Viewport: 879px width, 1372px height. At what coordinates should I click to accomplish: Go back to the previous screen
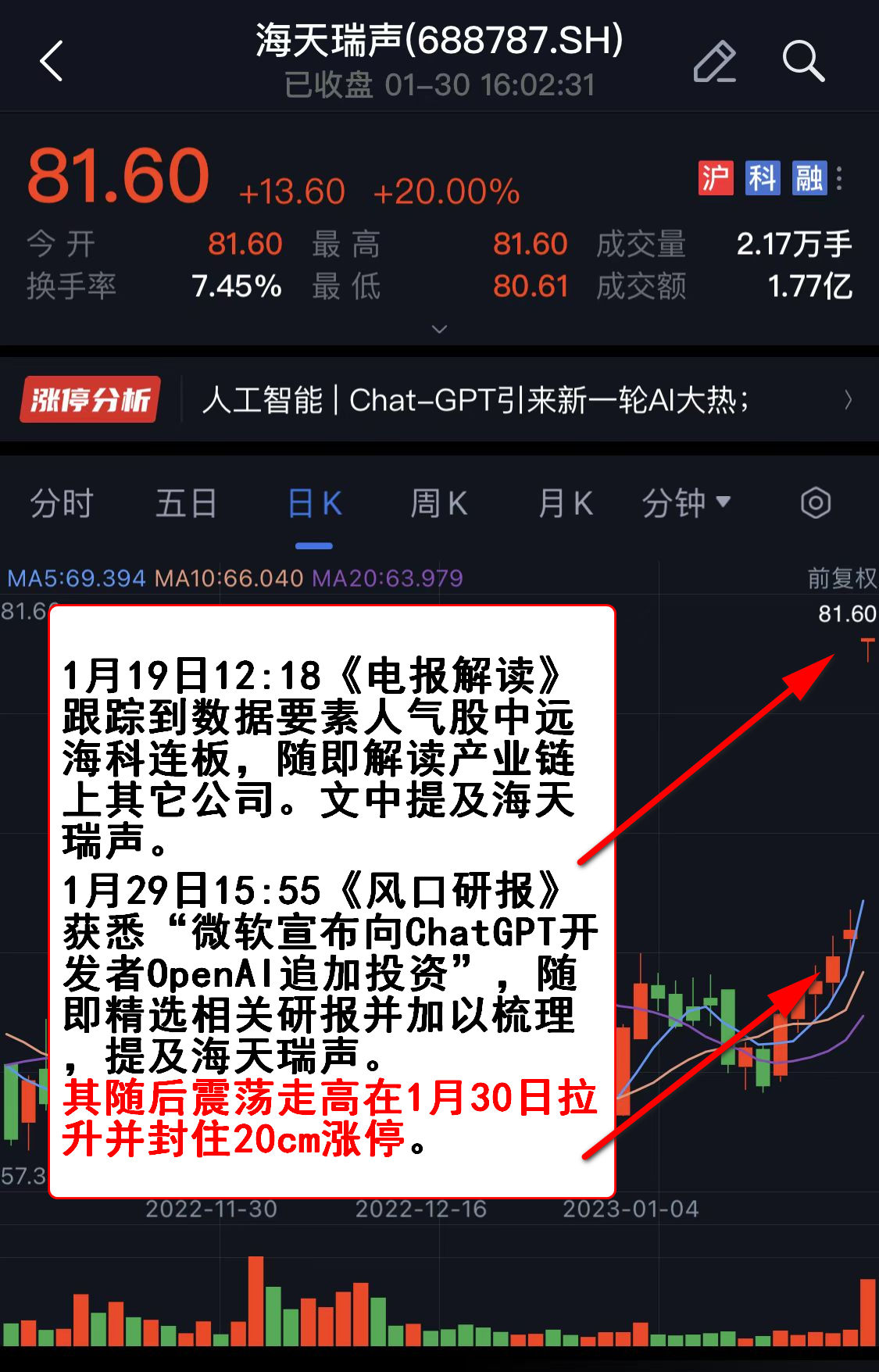click(52, 61)
